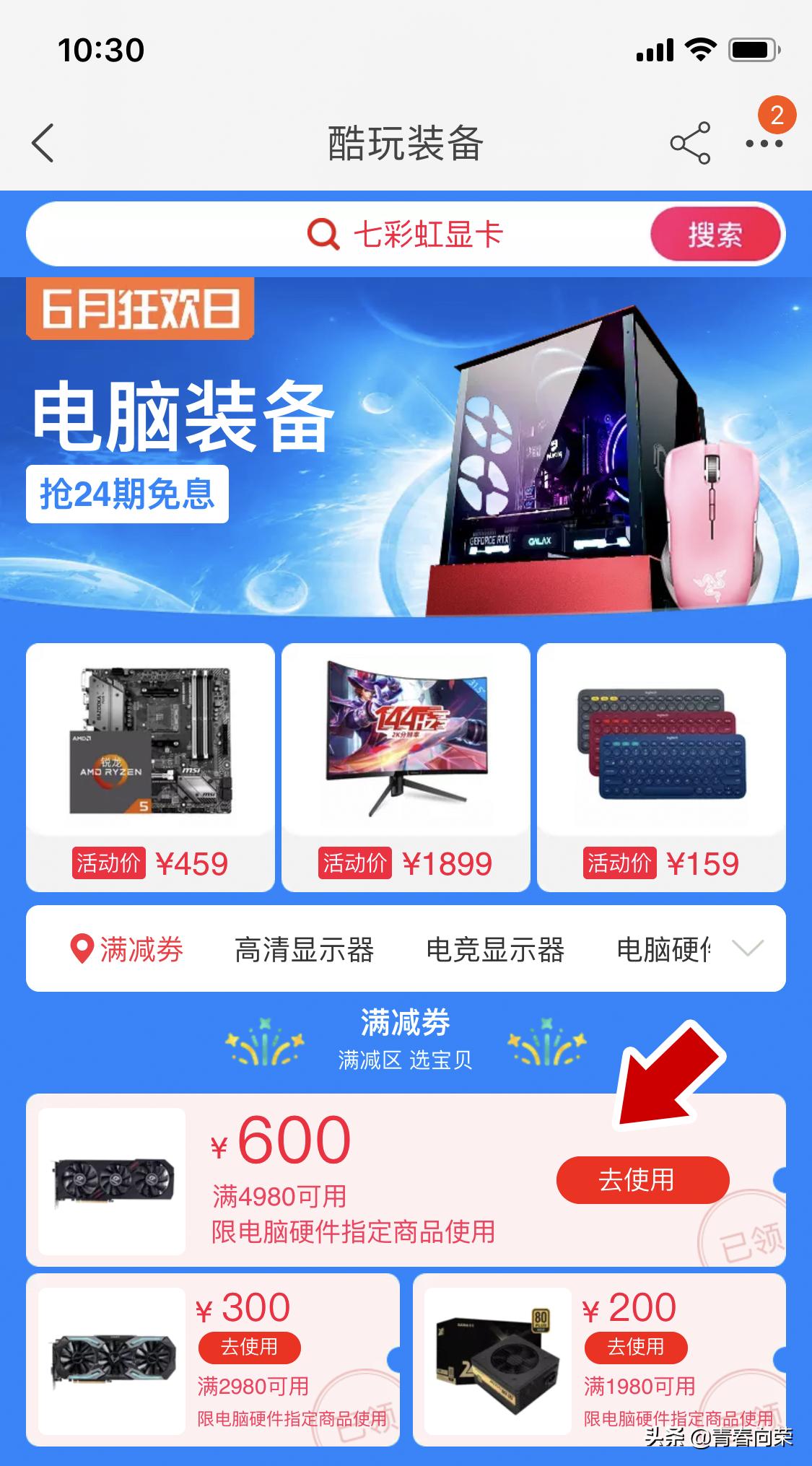Open the share icon in top bar
Image resolution: width=812 pixels, height=1466 pixels.
(x=688, y=141)
